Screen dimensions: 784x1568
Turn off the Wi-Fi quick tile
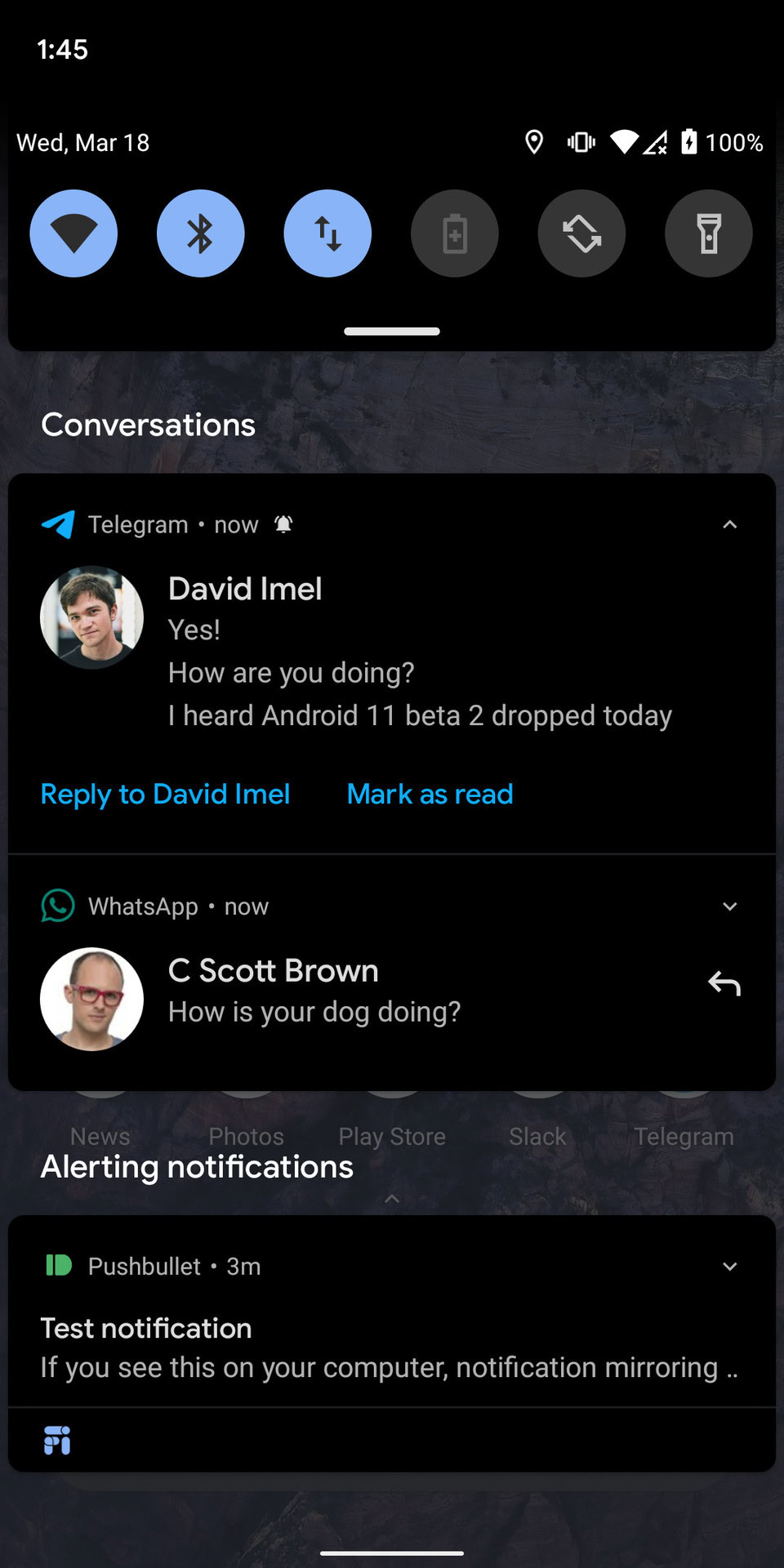(73, 234)
